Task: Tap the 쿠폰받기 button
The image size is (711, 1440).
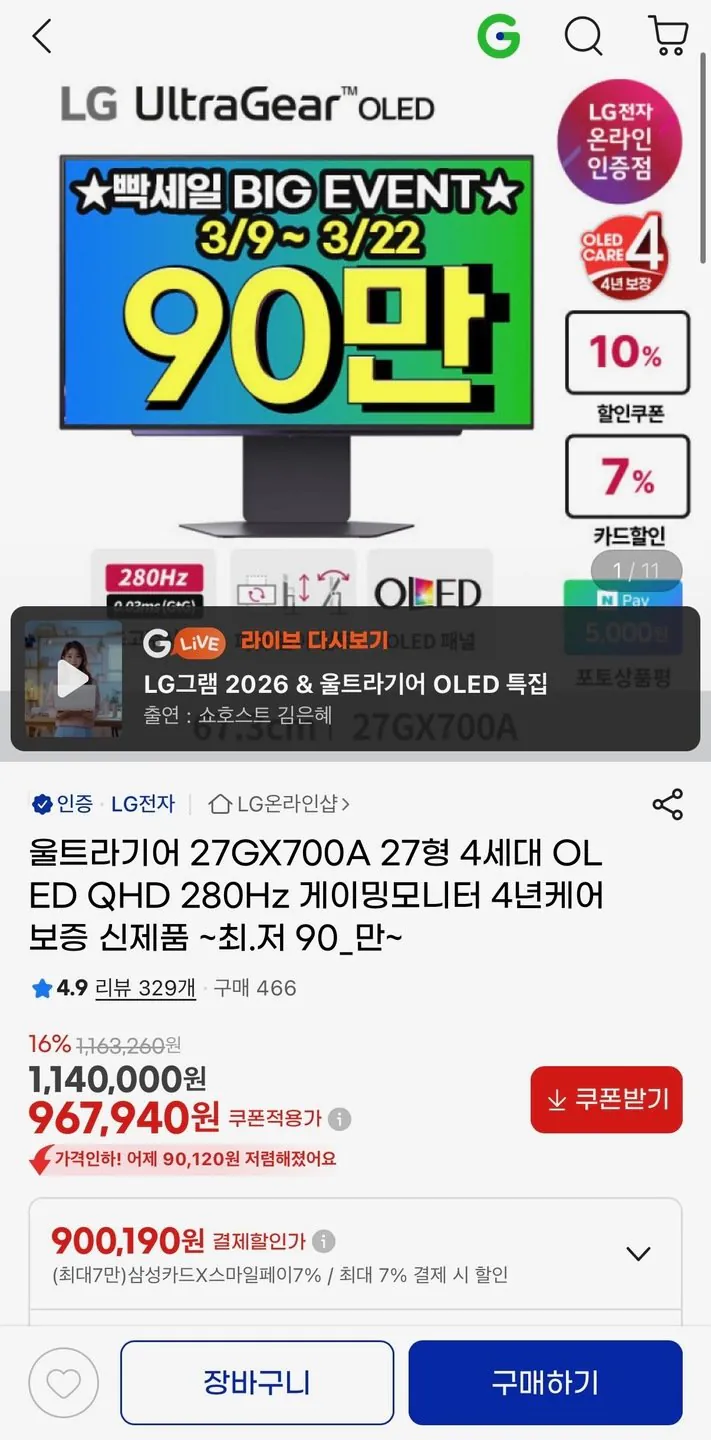Action: [607, 1099]
